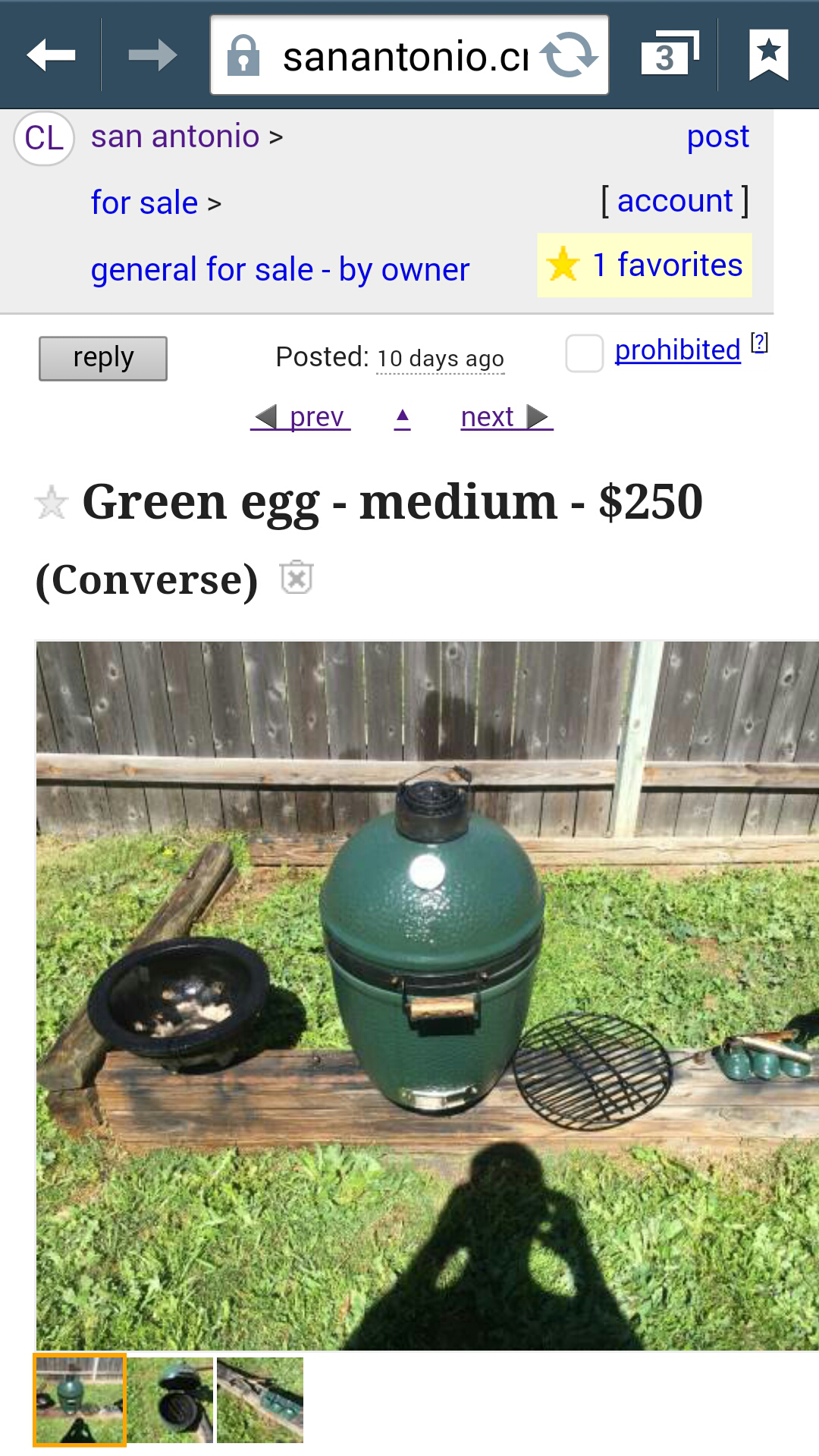The image size is (819, 1456).
Task: Open the browser tabs switcher
Action: pos(669,55)
